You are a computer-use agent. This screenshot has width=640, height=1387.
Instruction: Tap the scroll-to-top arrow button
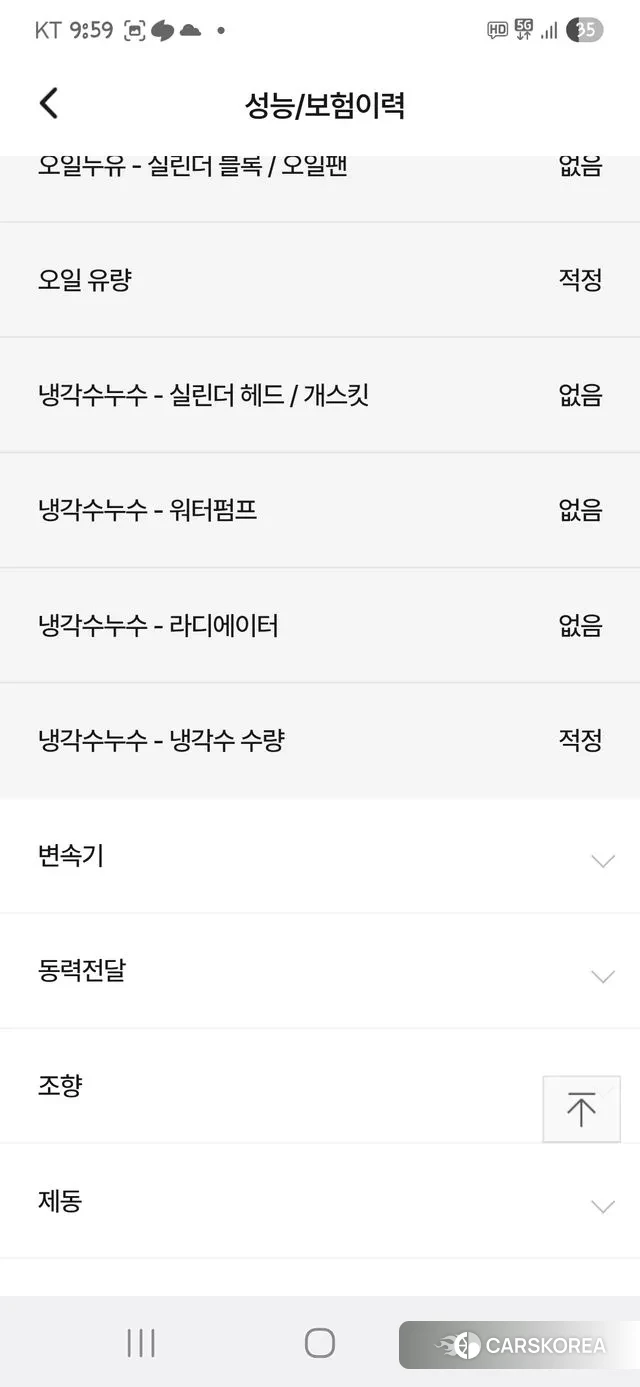point(581,1109)
